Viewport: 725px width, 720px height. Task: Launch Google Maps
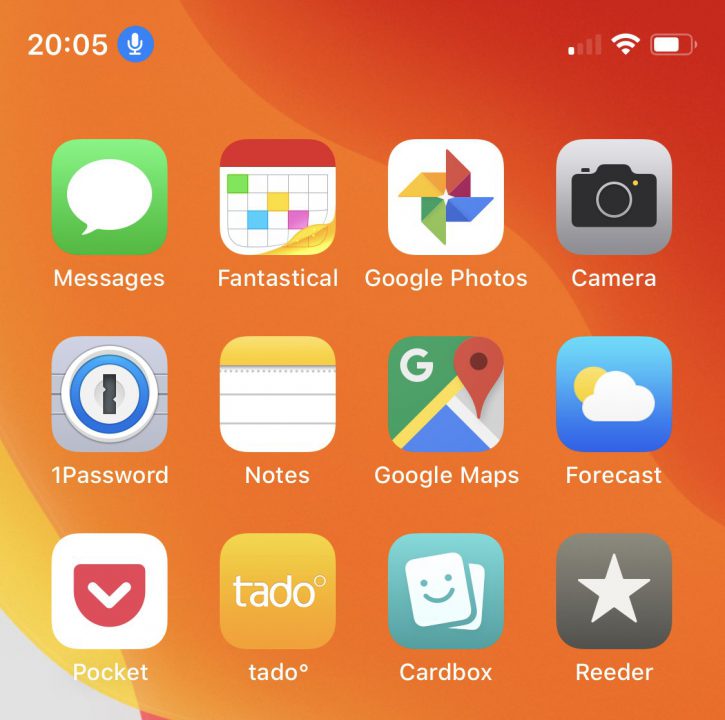pos(446,394)
